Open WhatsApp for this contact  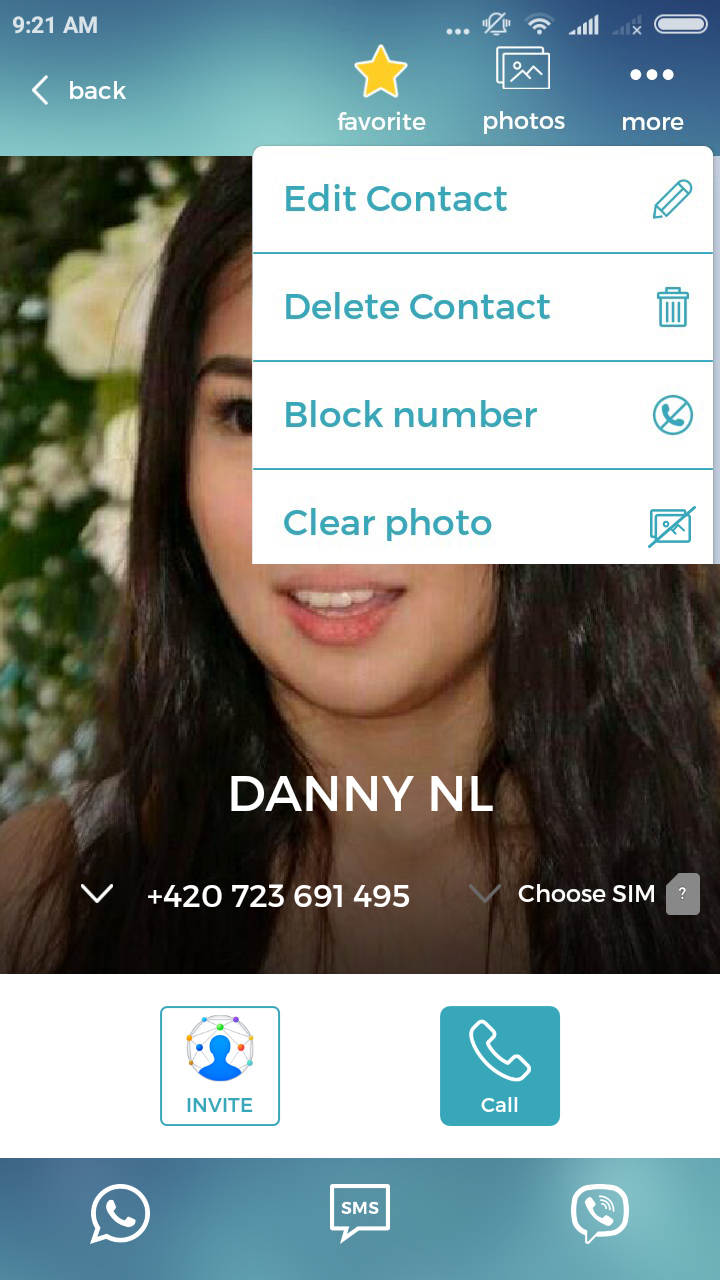(120, 1214)
